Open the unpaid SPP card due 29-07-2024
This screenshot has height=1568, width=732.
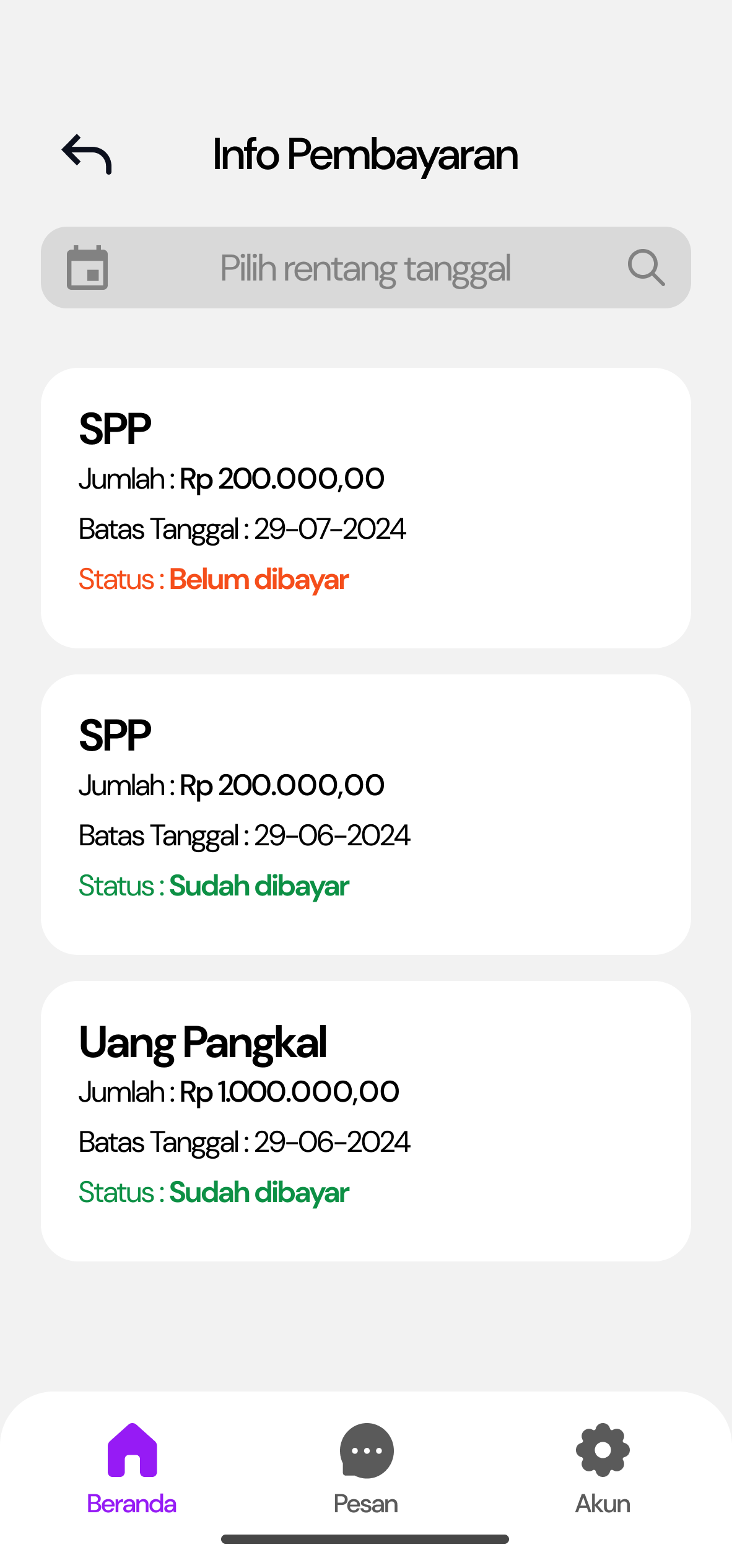click(x=366, y=508)
